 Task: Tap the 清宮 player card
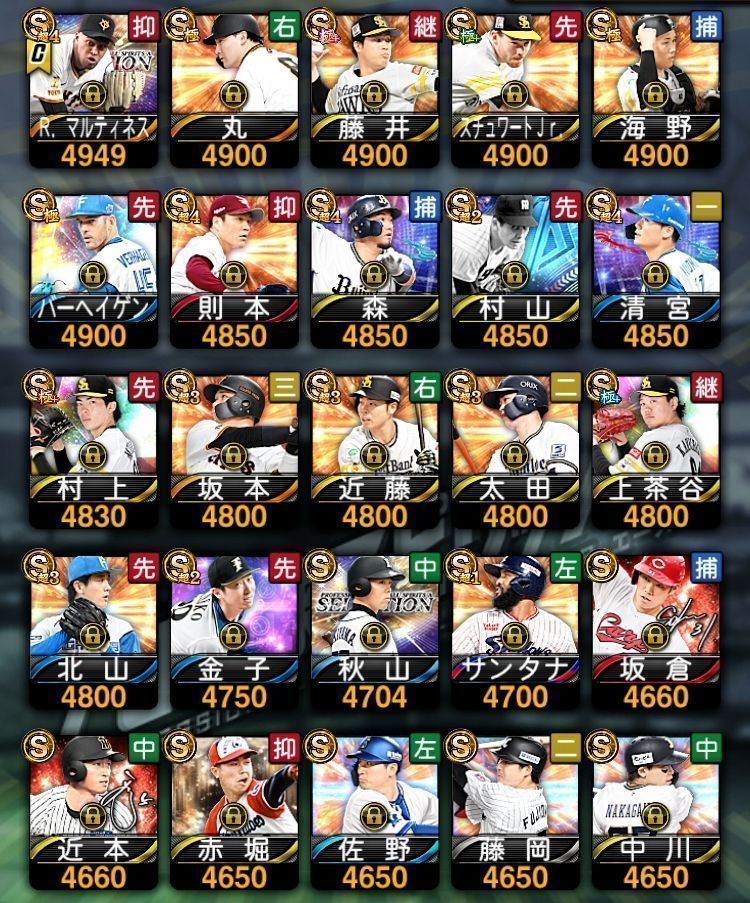click(x=653, y=270)
